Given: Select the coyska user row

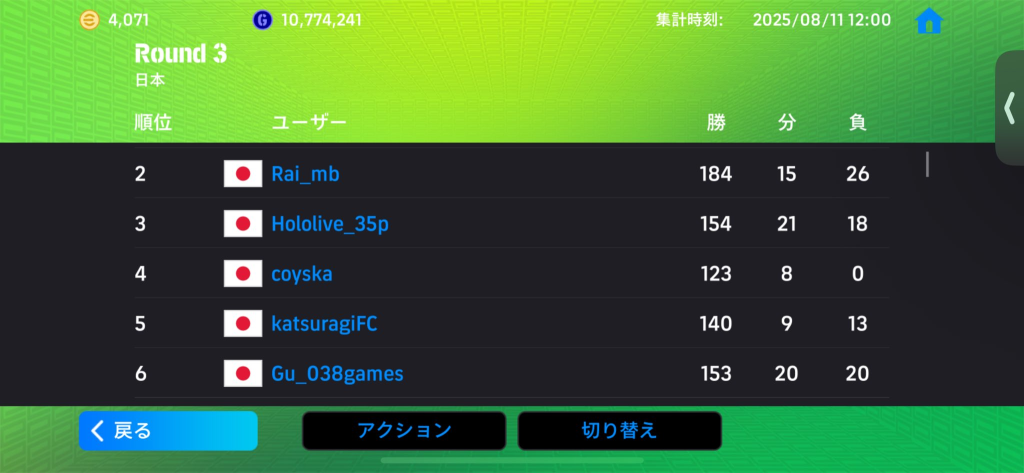Looking at the screenshot, I should [x=301, y=273].
